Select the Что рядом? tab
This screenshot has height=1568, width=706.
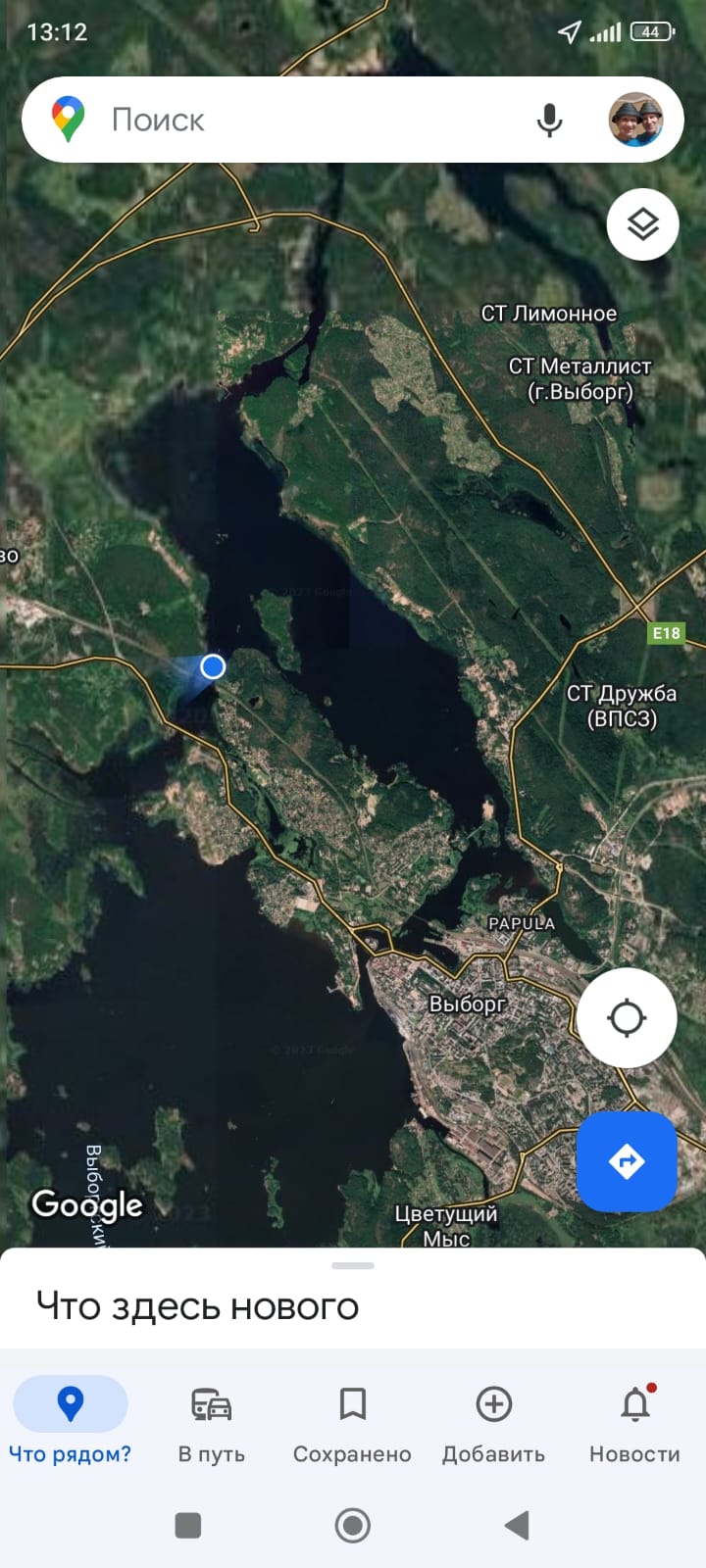click(x=71, y=1421)
